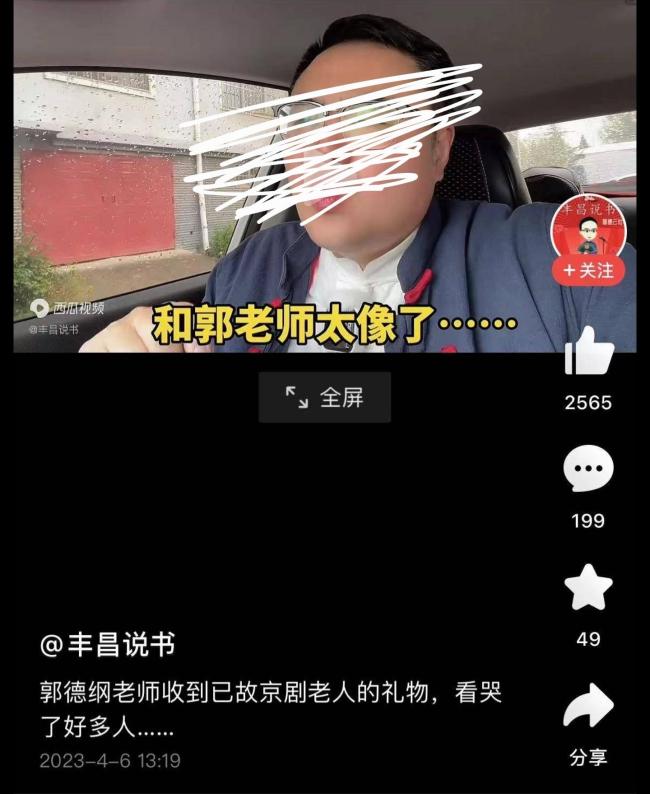Open the comments on this video
Image resolution: width=650 pixels, height=794 pixels.
[x=588, y=471]
